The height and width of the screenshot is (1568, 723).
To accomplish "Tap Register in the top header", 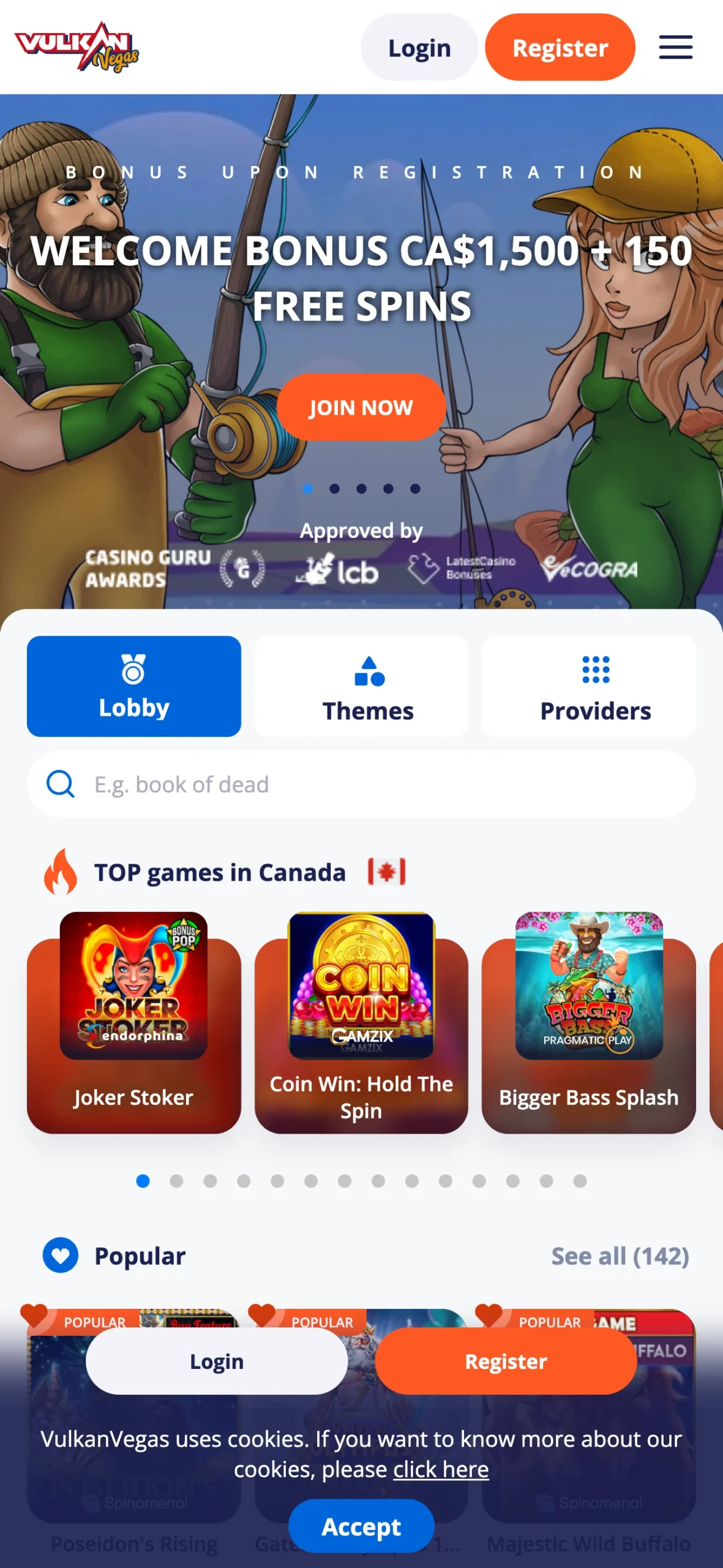I will coord(560,47).
